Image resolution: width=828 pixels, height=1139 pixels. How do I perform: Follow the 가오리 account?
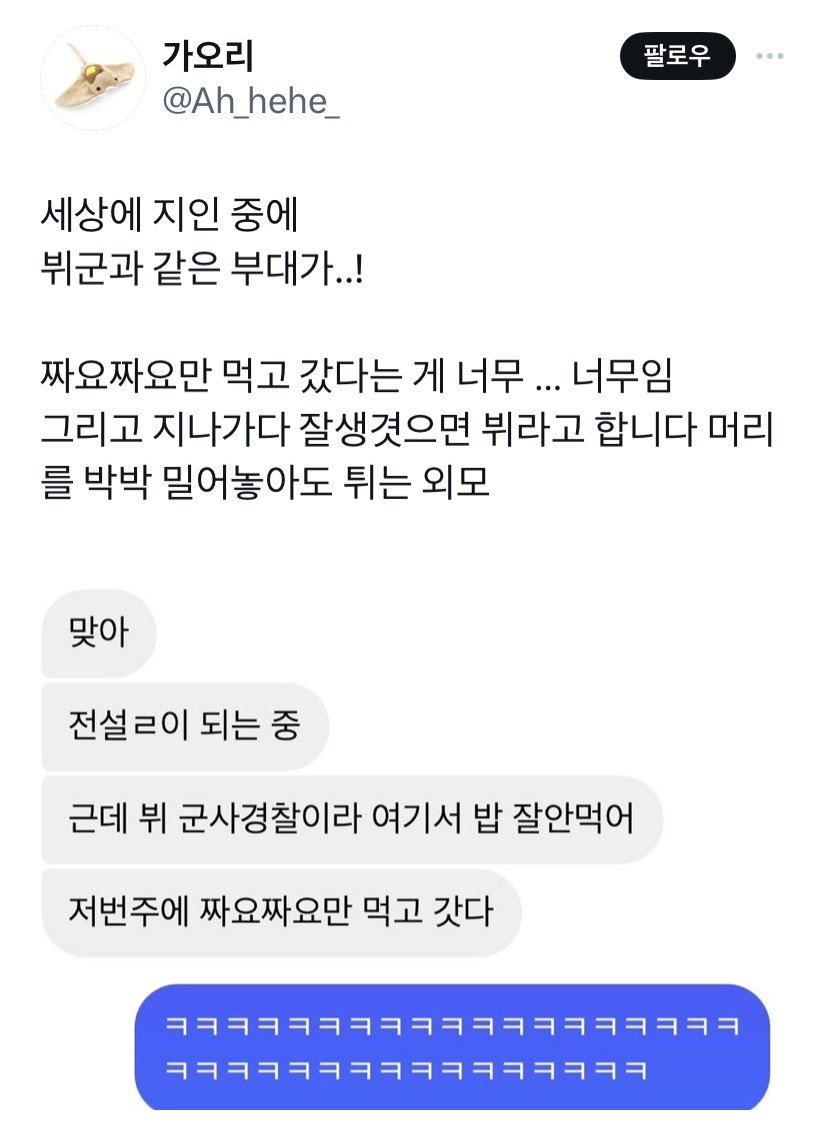[x=677, y=56]
